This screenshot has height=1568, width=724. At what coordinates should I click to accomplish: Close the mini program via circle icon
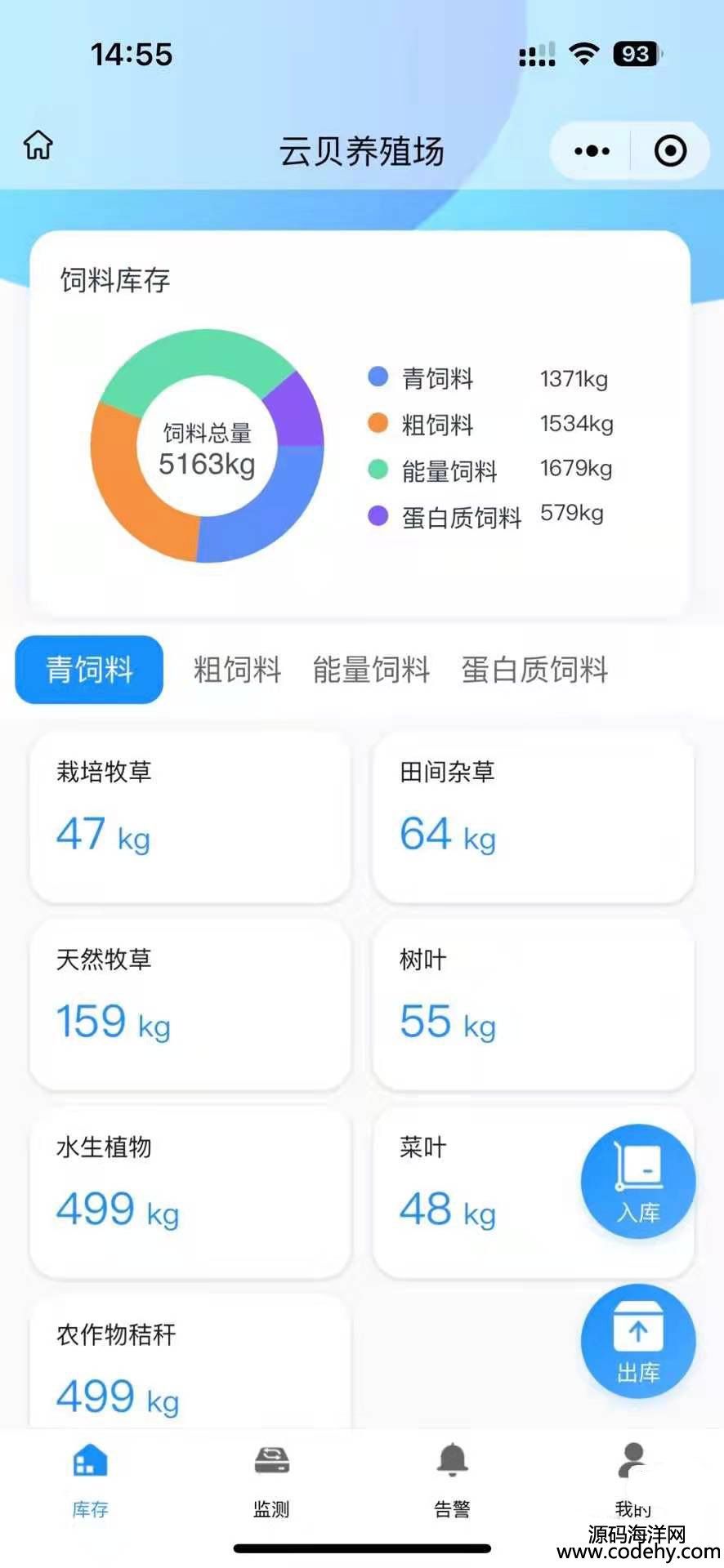(670, 151)
